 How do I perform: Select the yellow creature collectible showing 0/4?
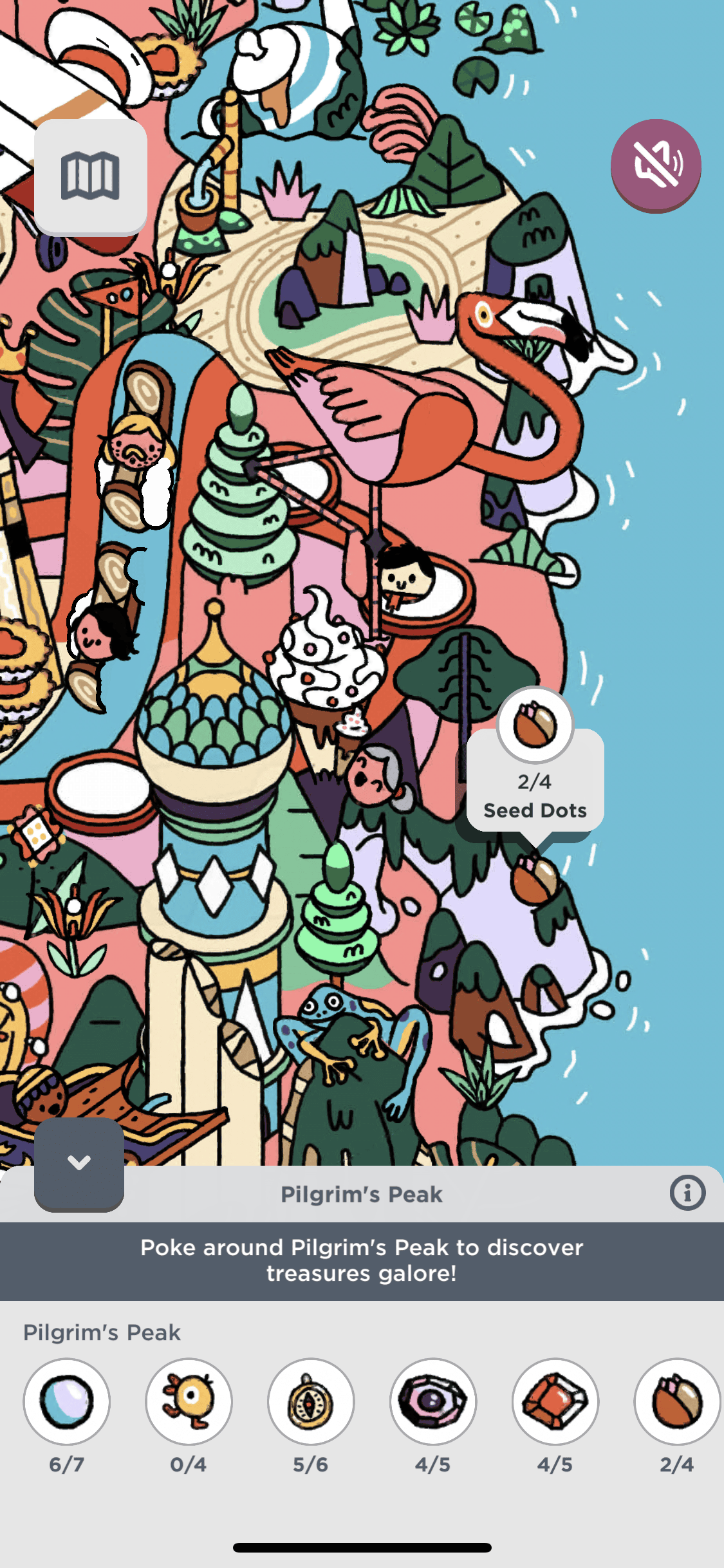pyautogui.click(x=189, y=1401)
